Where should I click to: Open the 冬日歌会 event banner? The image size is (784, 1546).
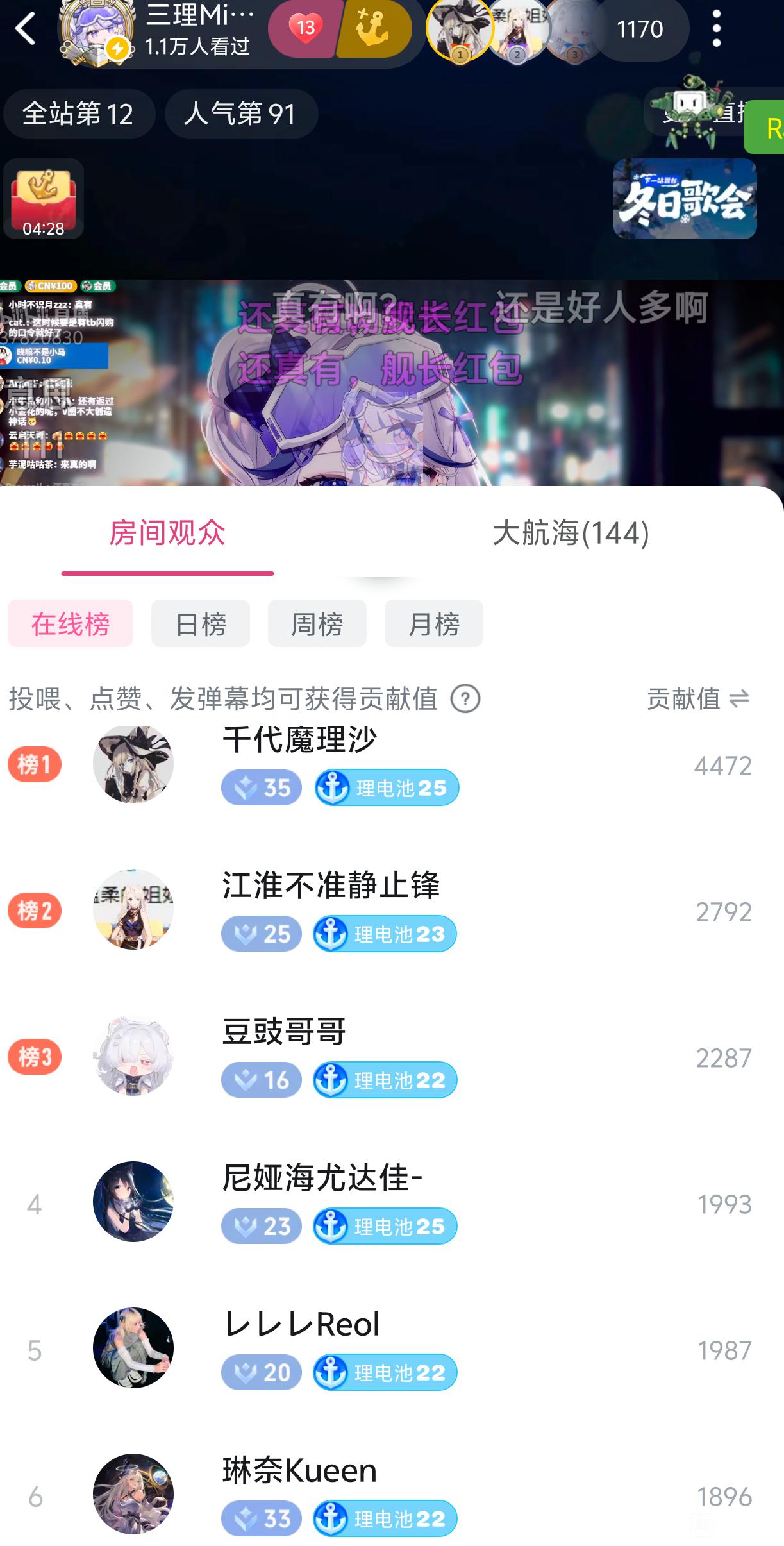[685, 199]
